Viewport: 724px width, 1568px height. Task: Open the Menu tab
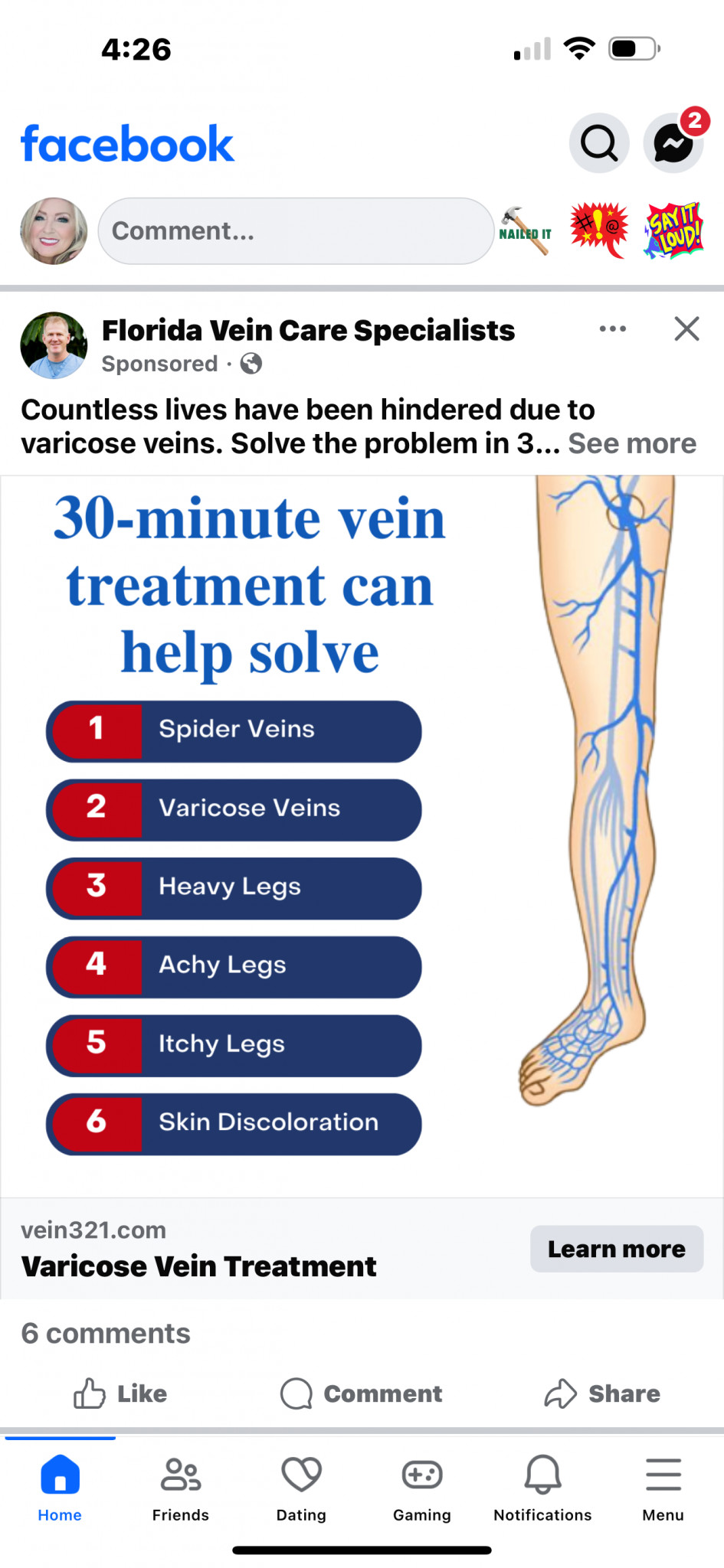663,1489
